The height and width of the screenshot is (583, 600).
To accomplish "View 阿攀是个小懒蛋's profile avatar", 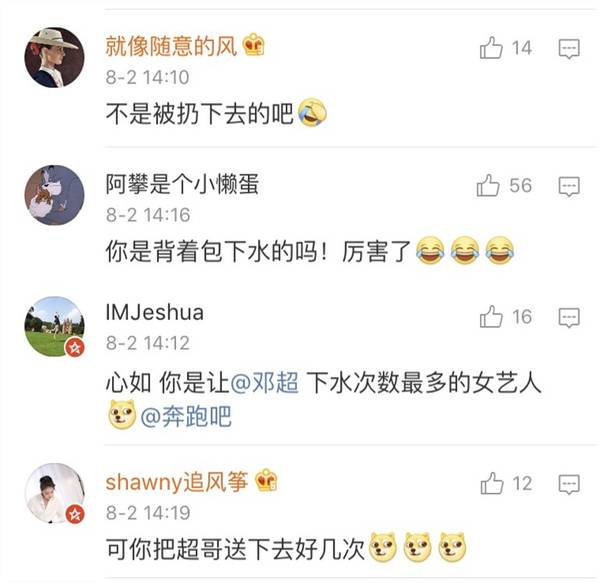I will [53, 195].
